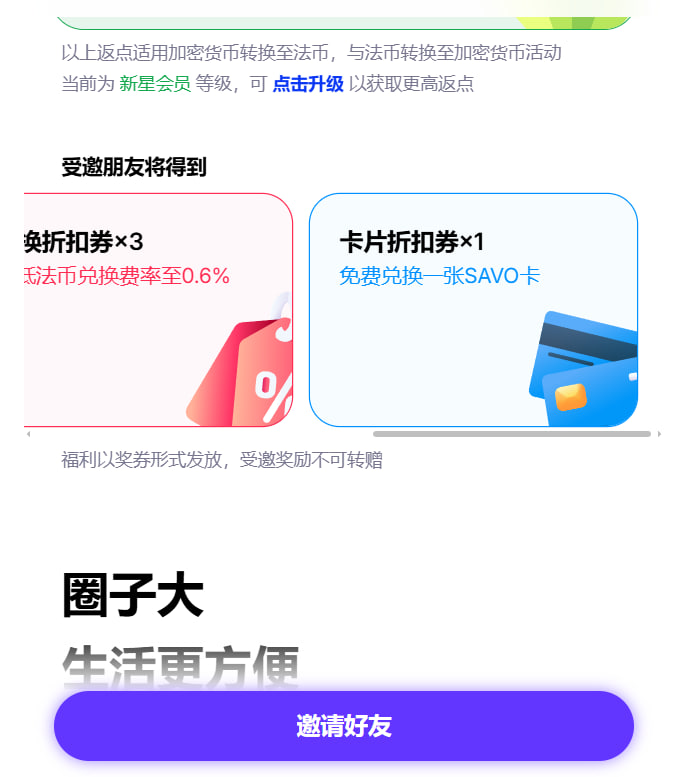Click the horizontal scrollbar's right arrow
This screenshot has width=681, height=777.
click(659, 434)
